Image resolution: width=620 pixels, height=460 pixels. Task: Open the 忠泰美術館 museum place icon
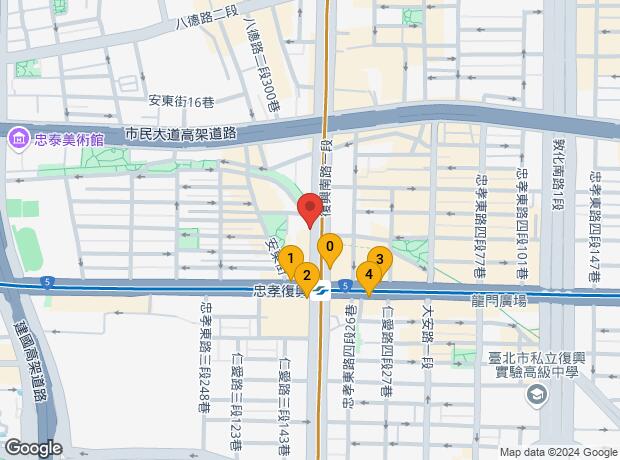(x=18, y=139)
